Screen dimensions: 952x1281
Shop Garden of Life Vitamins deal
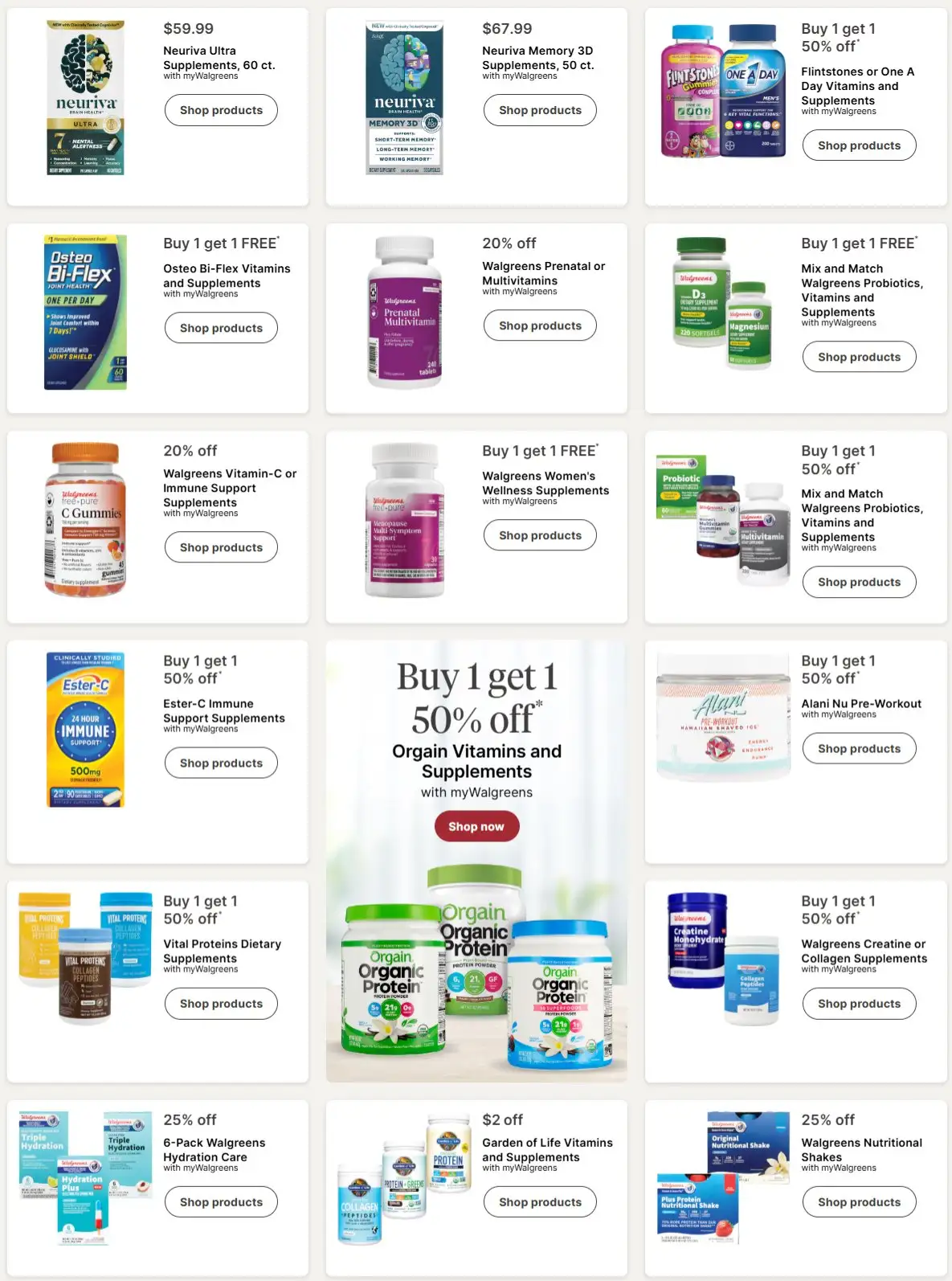pyautogui.click(x=540, y=1202)
